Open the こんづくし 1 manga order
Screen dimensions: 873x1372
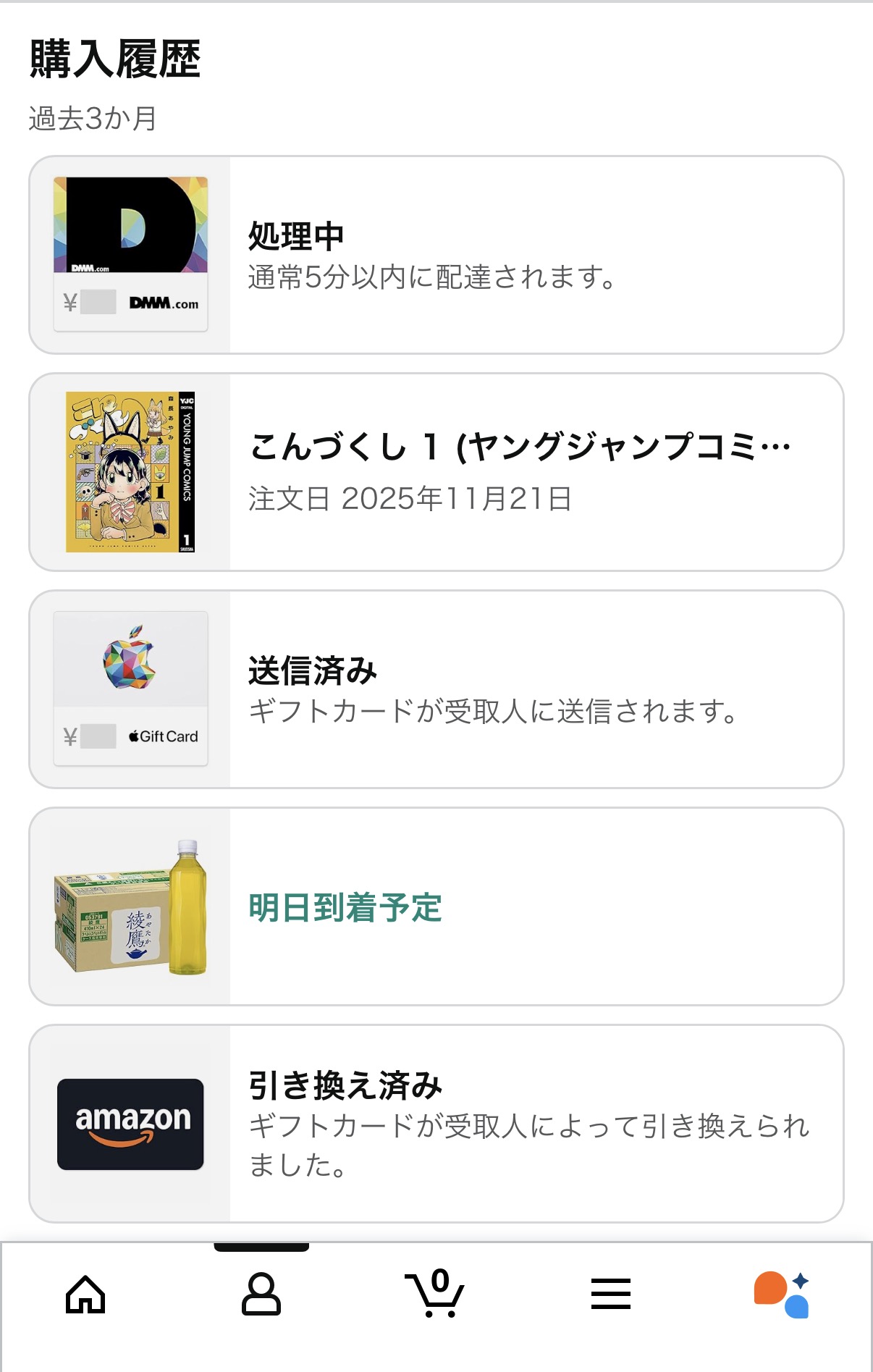(x=436, y=472)
